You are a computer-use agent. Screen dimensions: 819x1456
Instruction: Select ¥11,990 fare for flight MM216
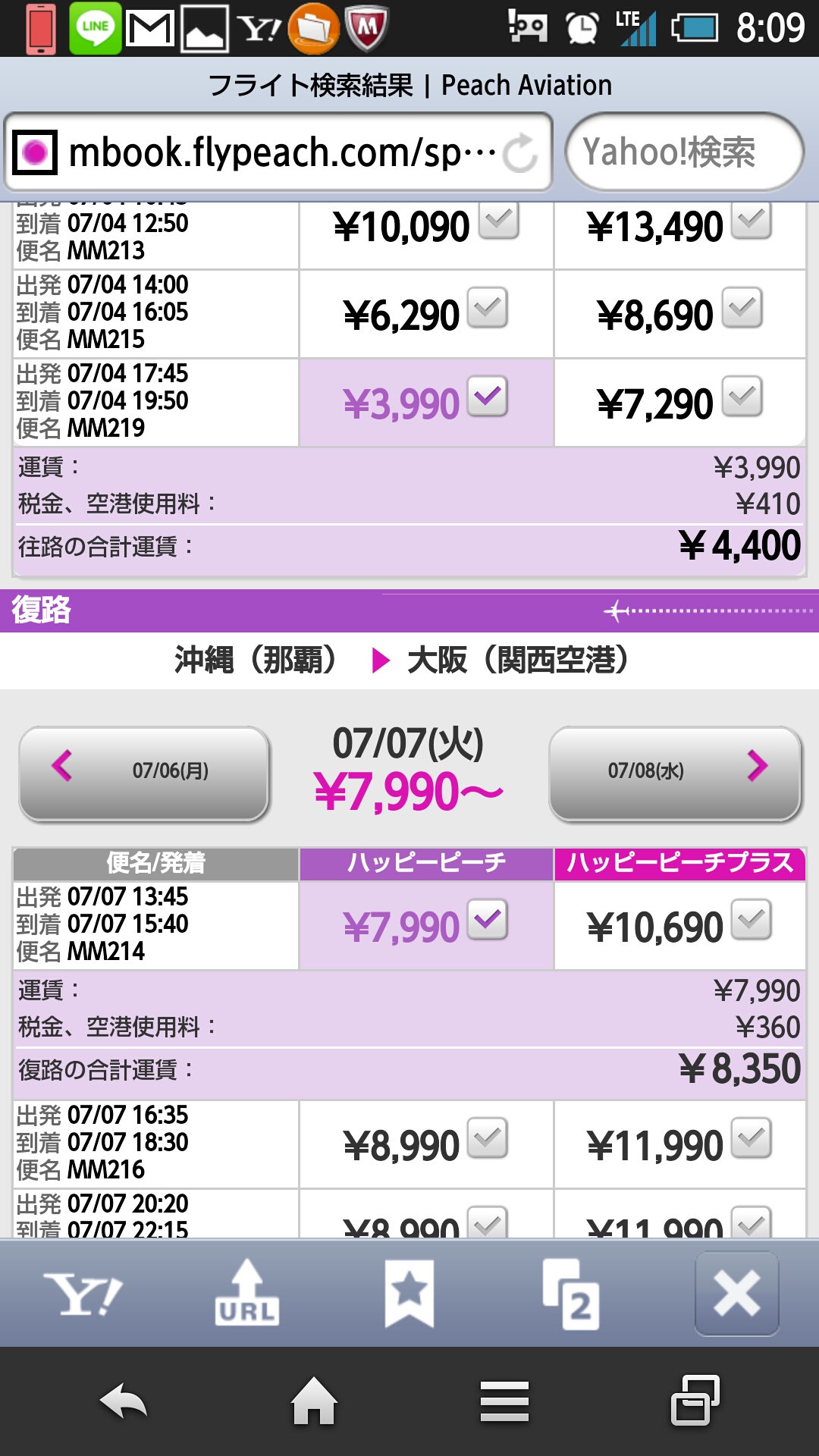click(x=751, y=1139)
